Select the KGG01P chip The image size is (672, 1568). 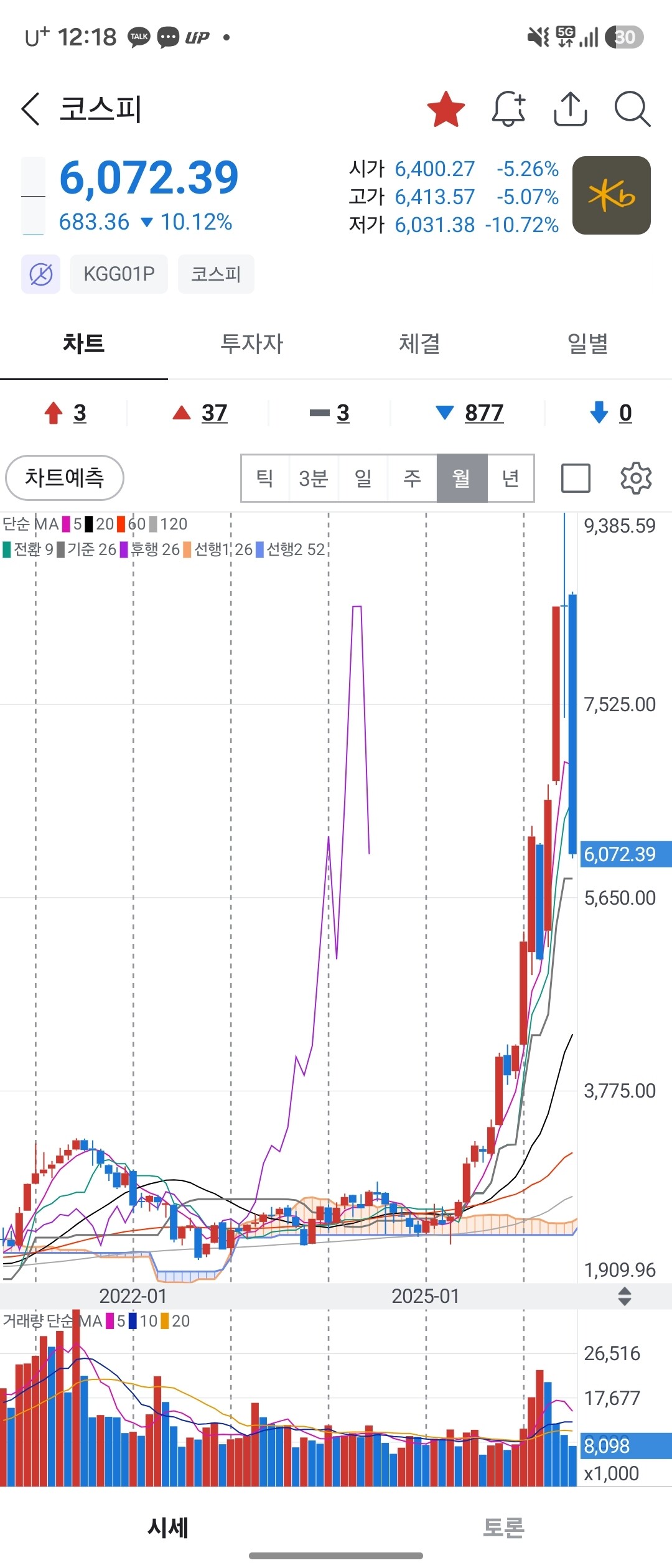click(x=119, y=274)
